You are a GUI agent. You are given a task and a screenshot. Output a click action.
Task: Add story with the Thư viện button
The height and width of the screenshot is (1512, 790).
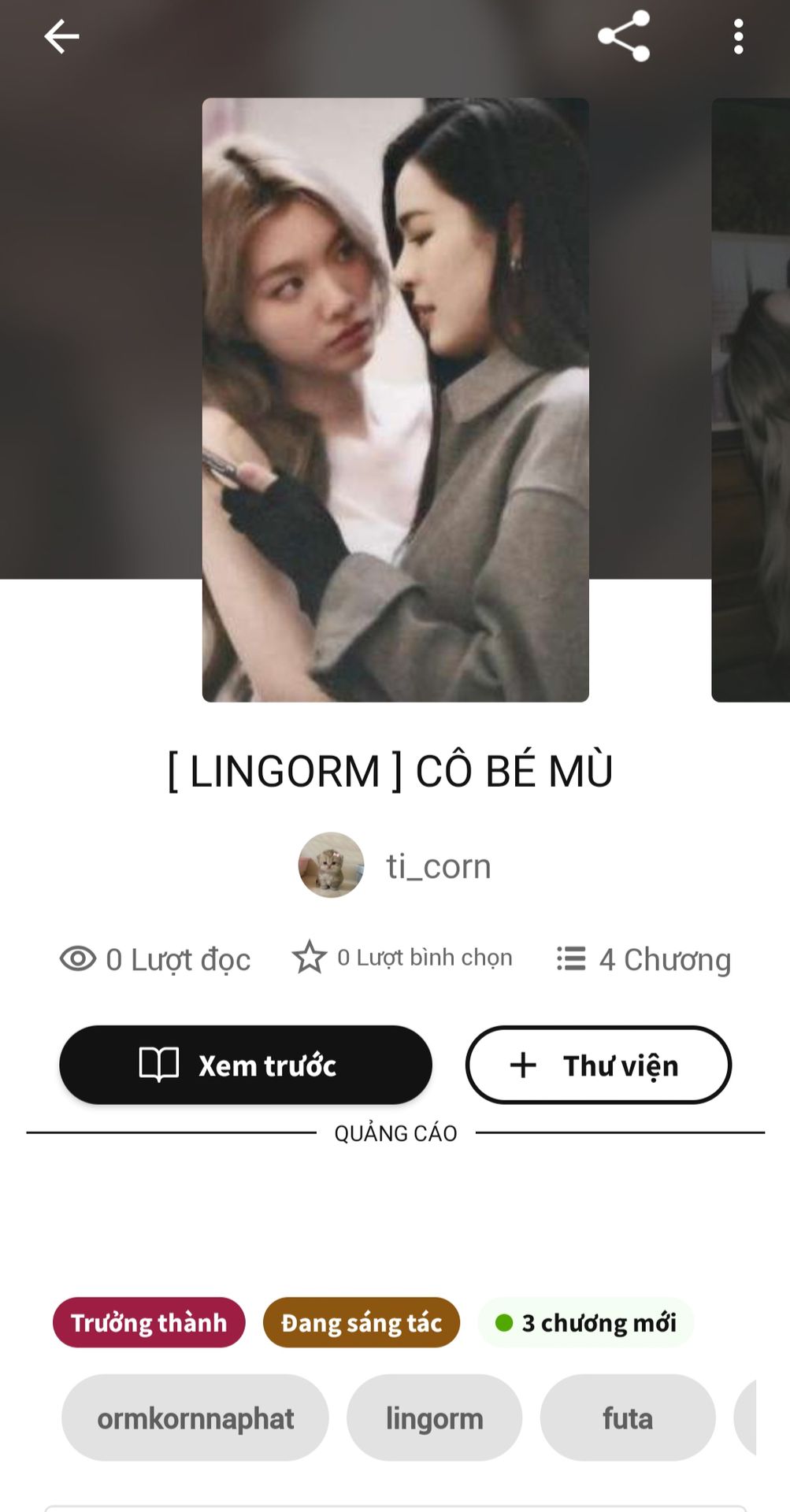click(599, 1065)
